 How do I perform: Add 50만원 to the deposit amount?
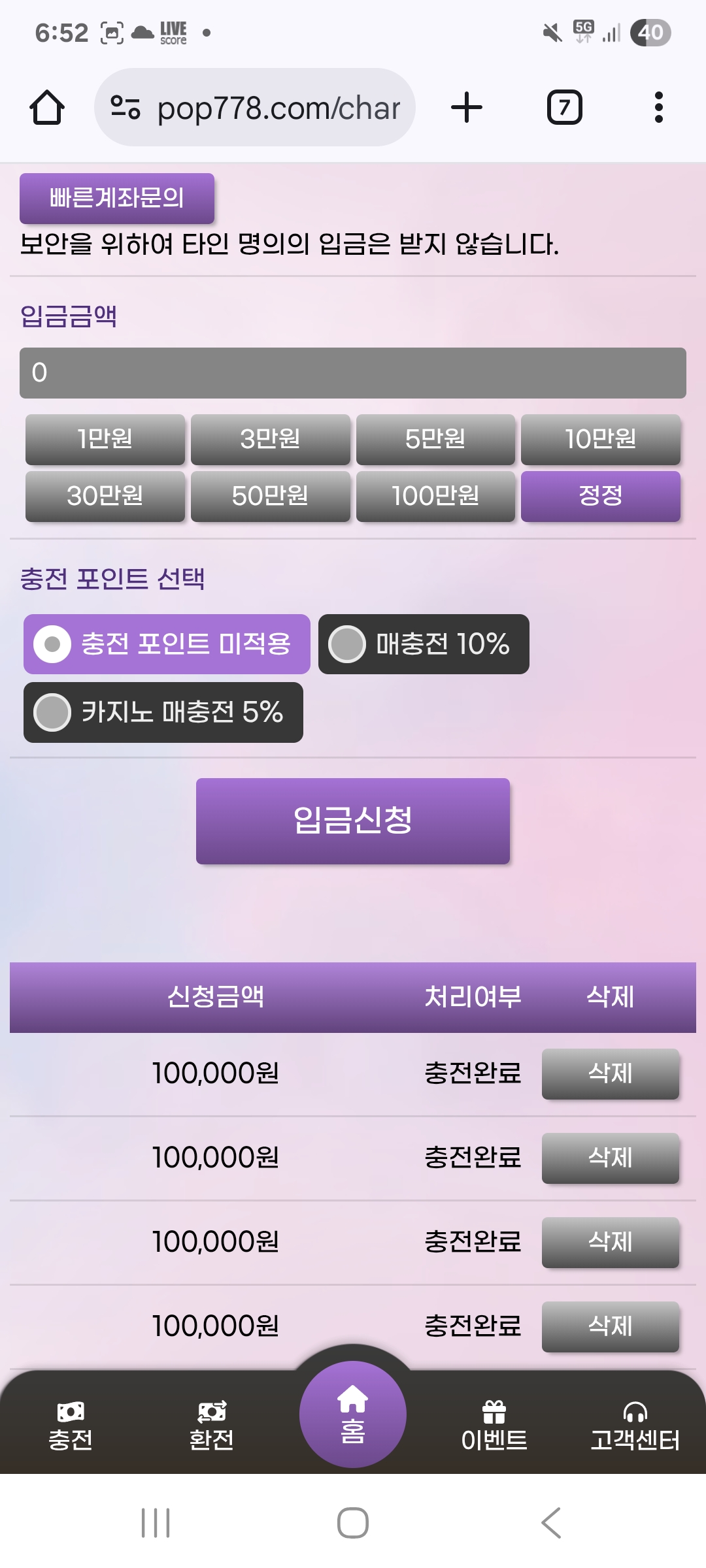click(270, 496)
